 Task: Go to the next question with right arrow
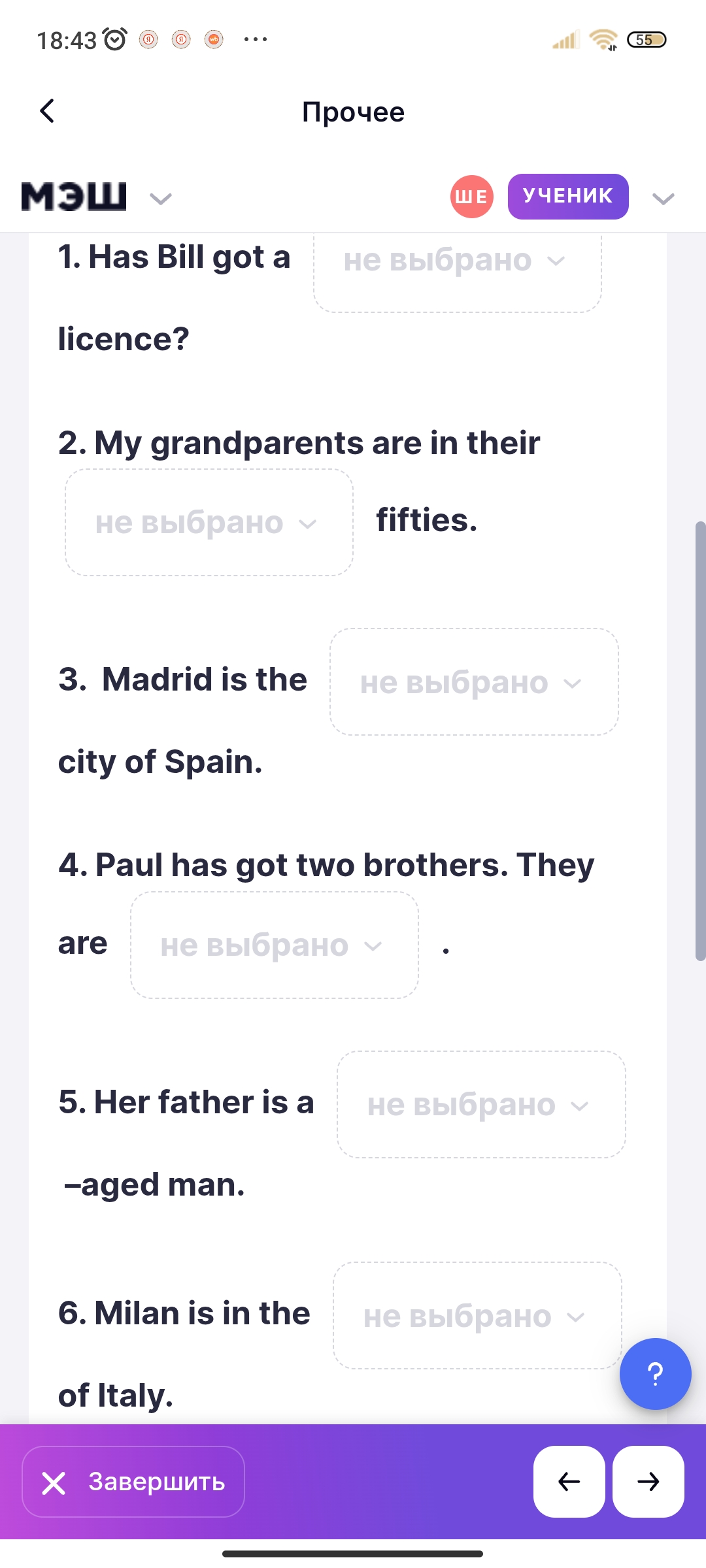[x=648, y=1482]
